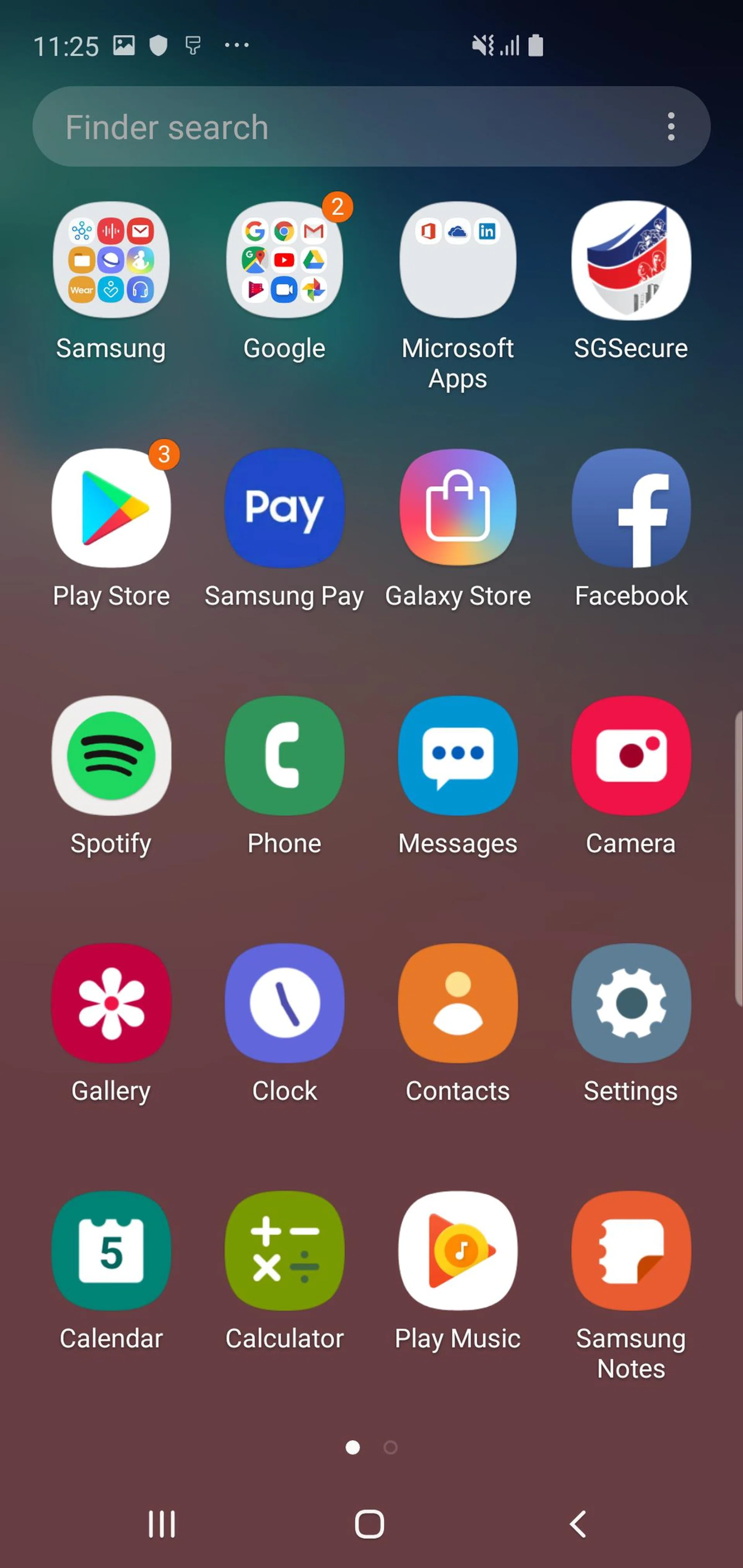Open Settings
This screenshot has width=743, height=1568.
pyautogui.click(x=631, y=1003)
